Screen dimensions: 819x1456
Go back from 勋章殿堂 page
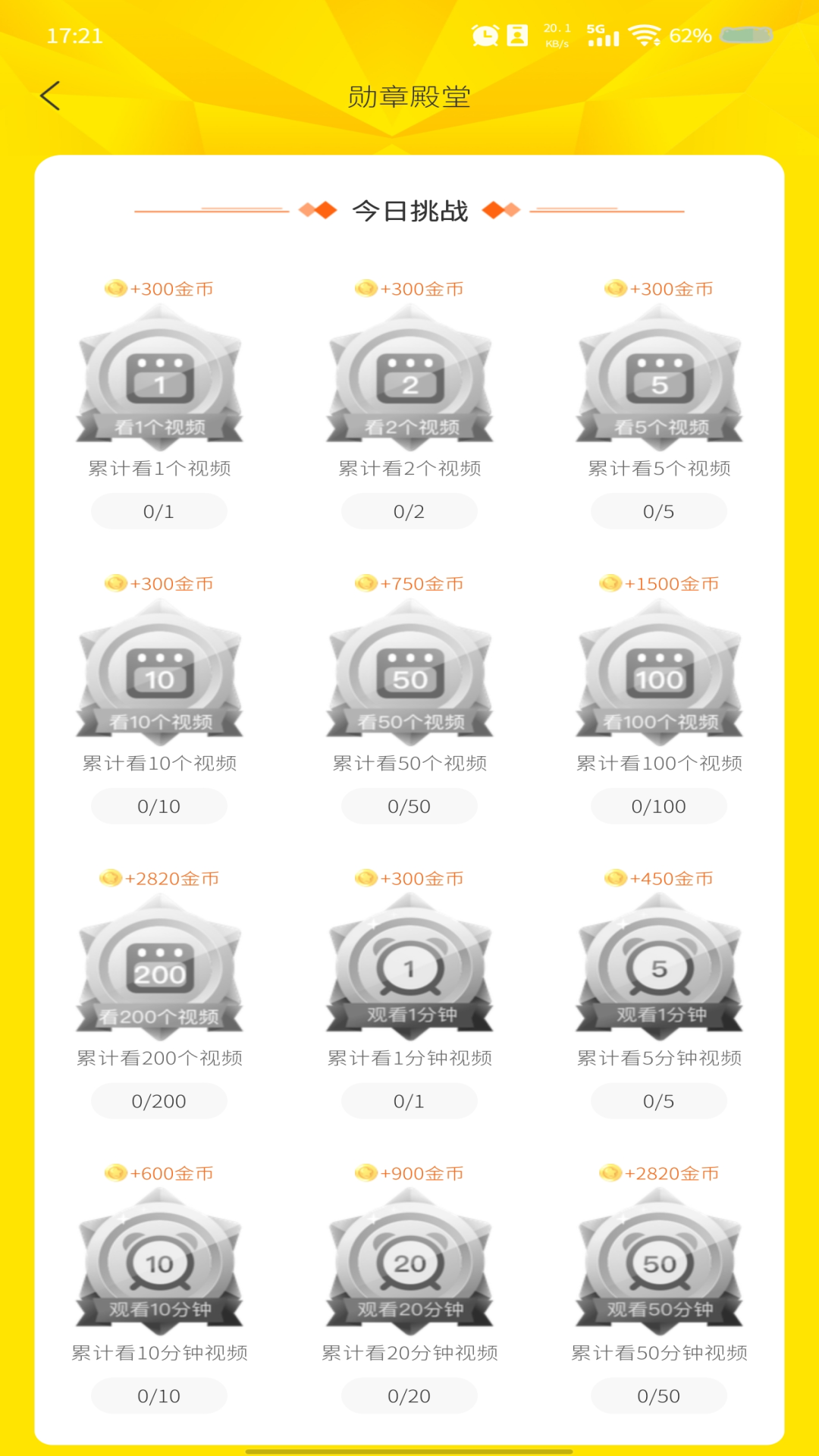point(50,96)
